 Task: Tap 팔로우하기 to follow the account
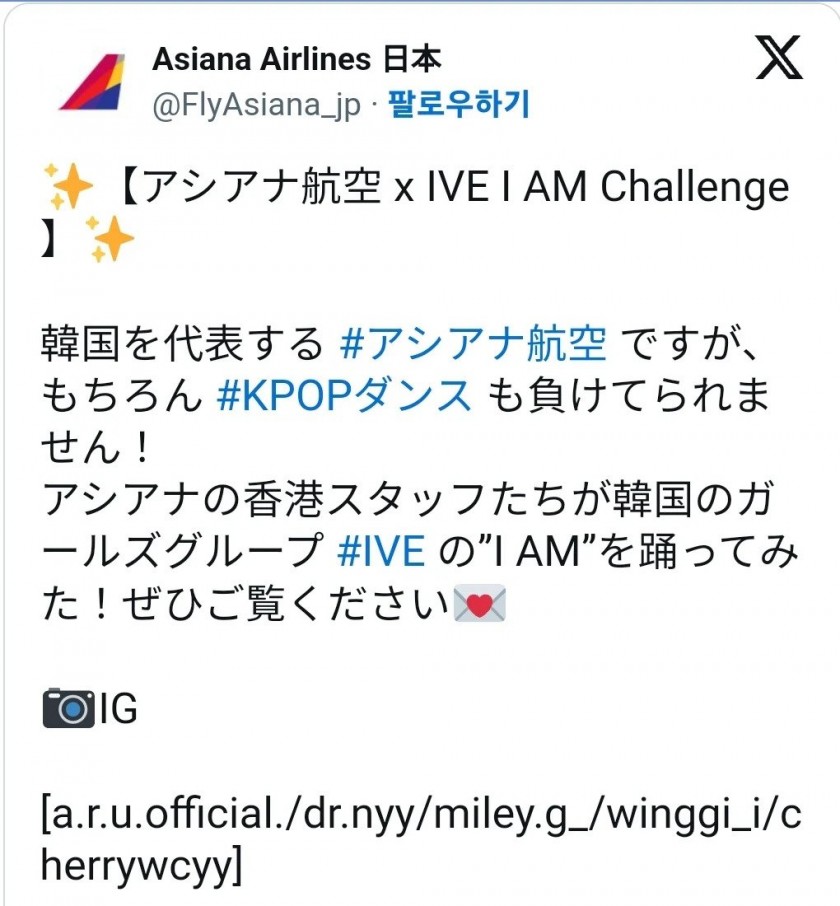click(x=458, y=105)
